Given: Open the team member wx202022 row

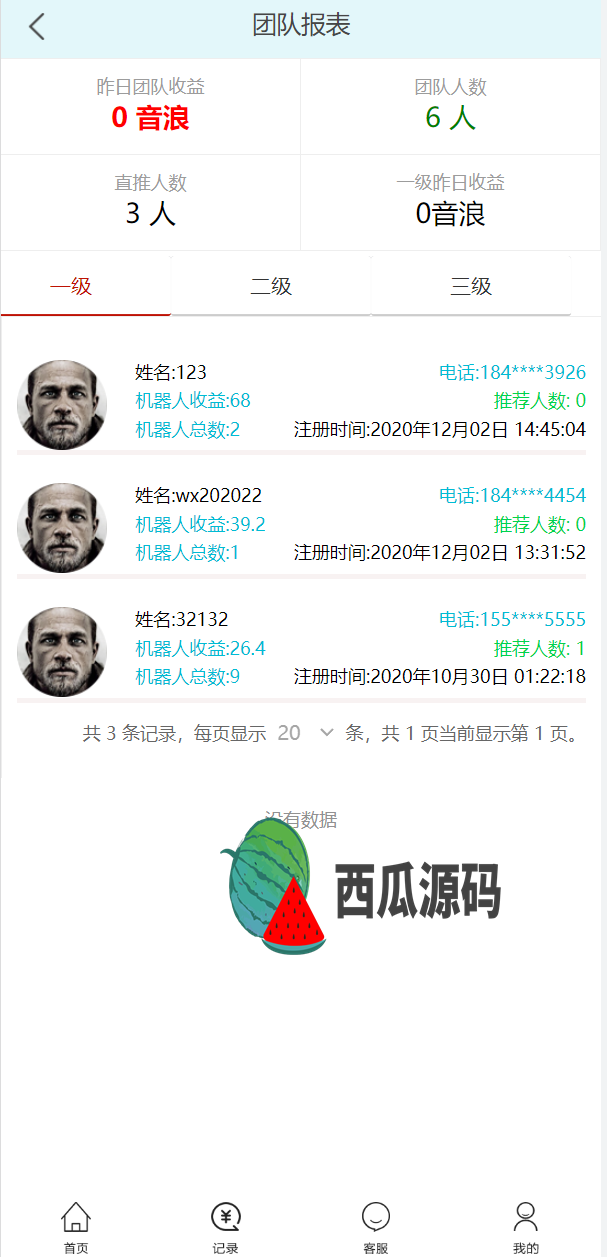Looking at the screenshot, I should 301,525.
